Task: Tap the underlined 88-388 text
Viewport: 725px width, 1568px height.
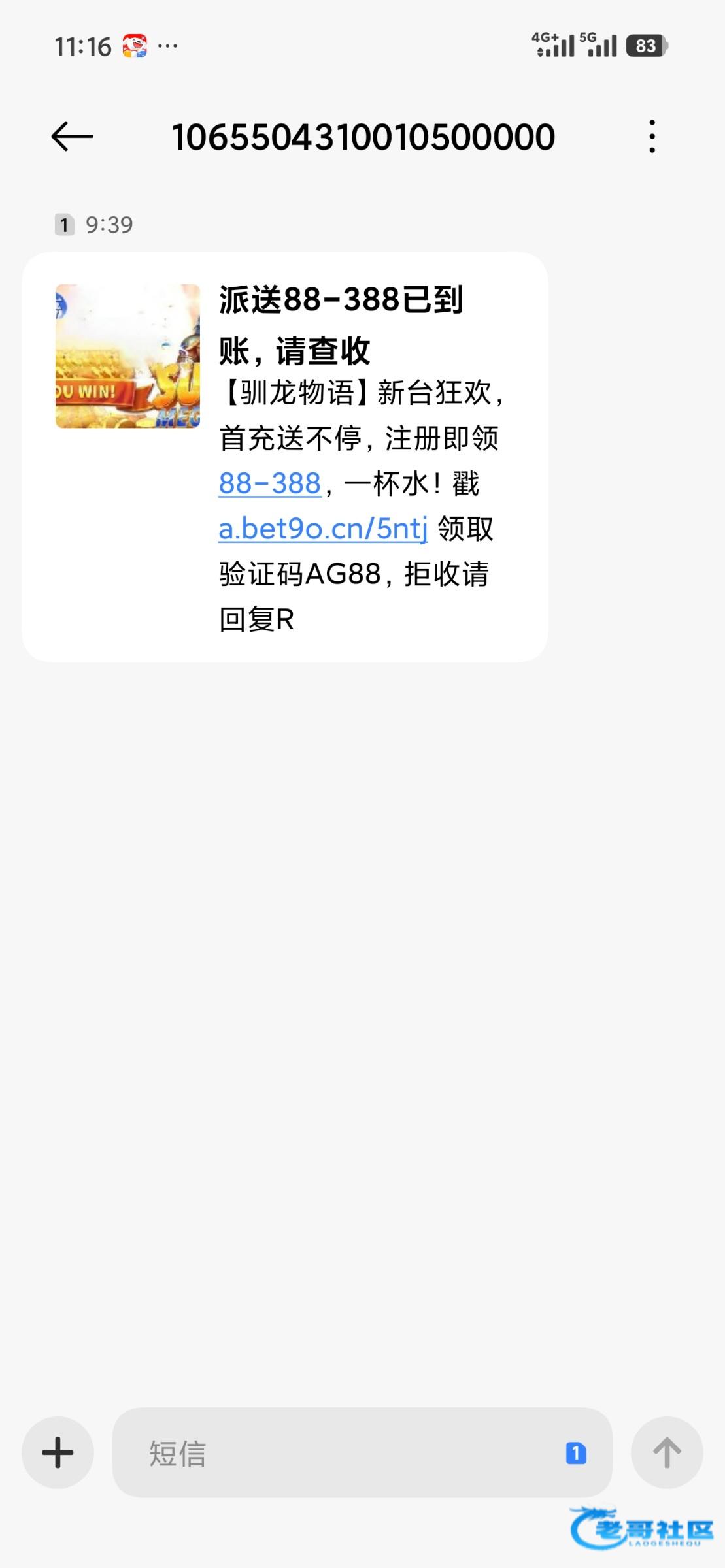Action: [x=269, y=483]
